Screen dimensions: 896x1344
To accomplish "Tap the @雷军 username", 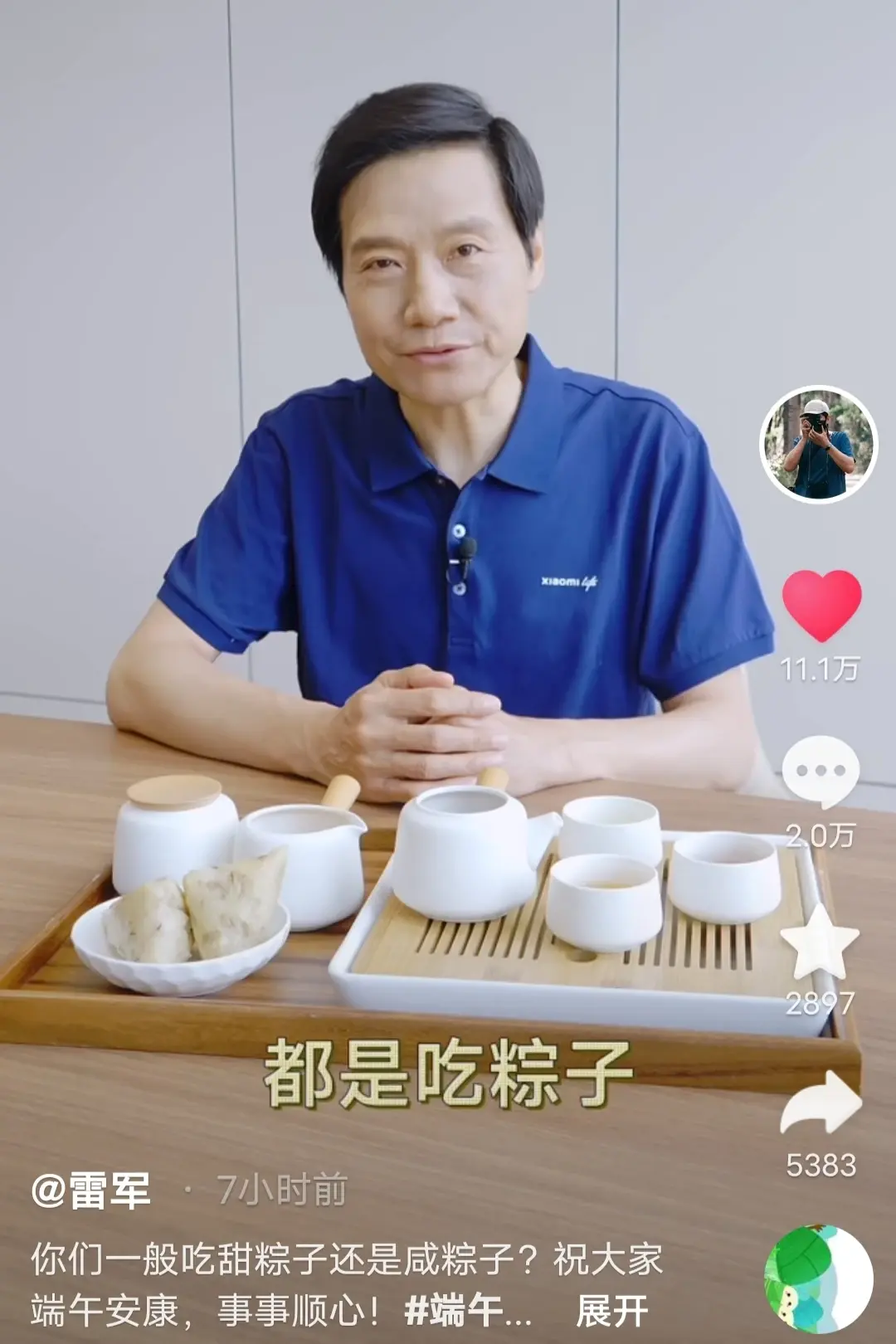I will [x=91, y=1191].
